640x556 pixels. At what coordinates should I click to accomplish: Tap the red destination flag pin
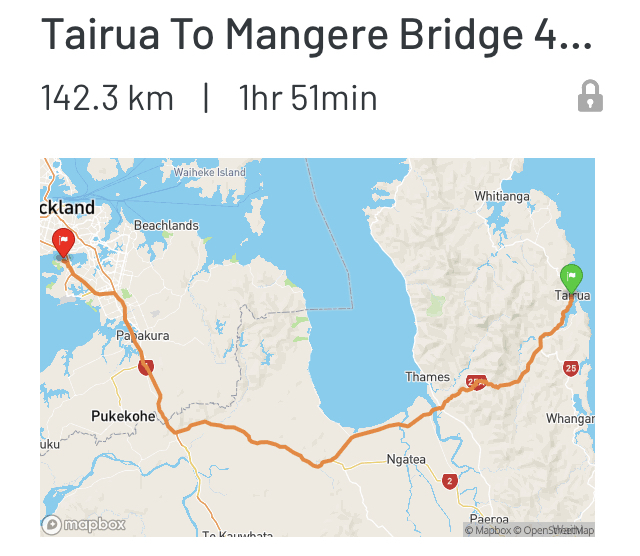64,243
